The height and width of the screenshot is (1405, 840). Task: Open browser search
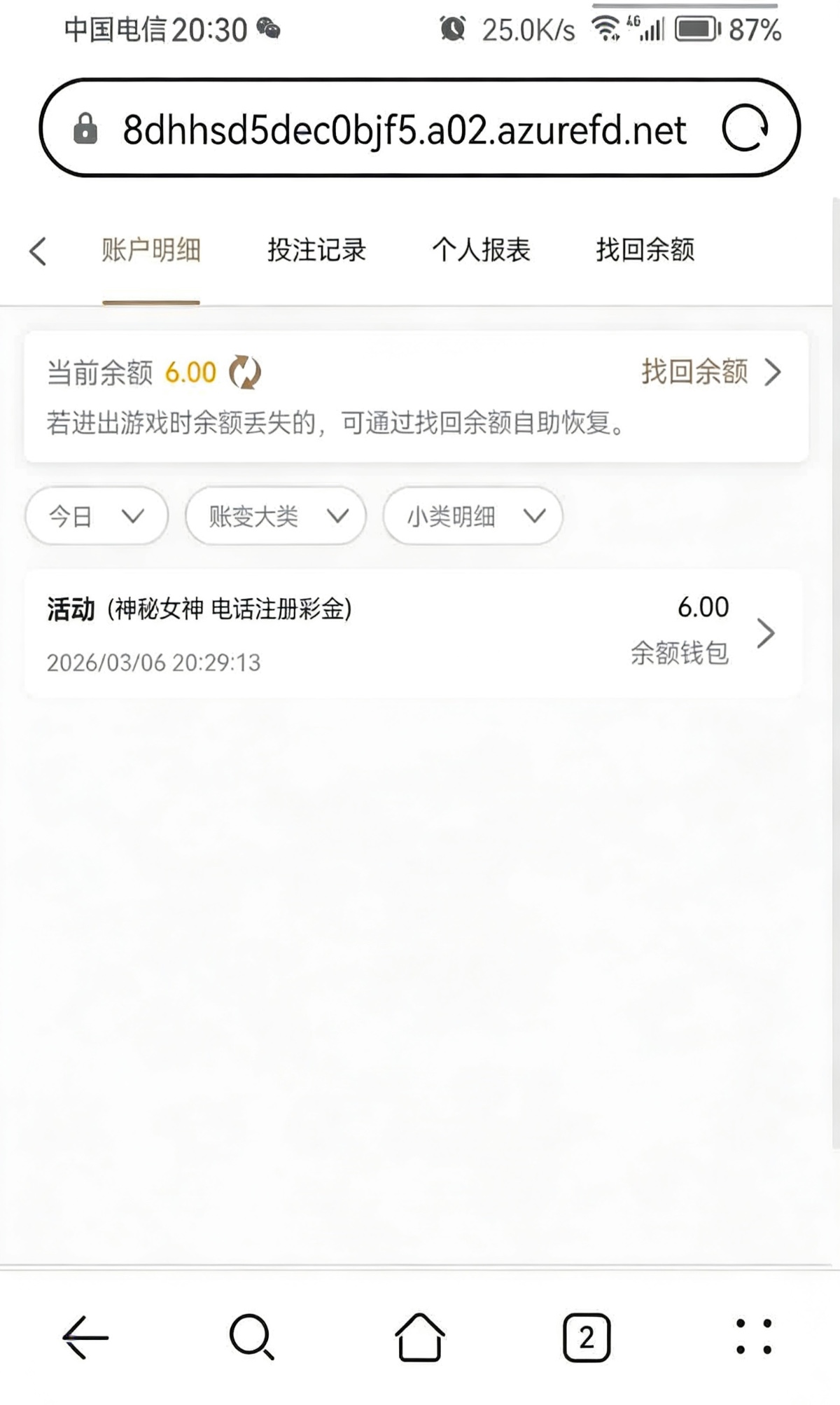pos(251,1337)
